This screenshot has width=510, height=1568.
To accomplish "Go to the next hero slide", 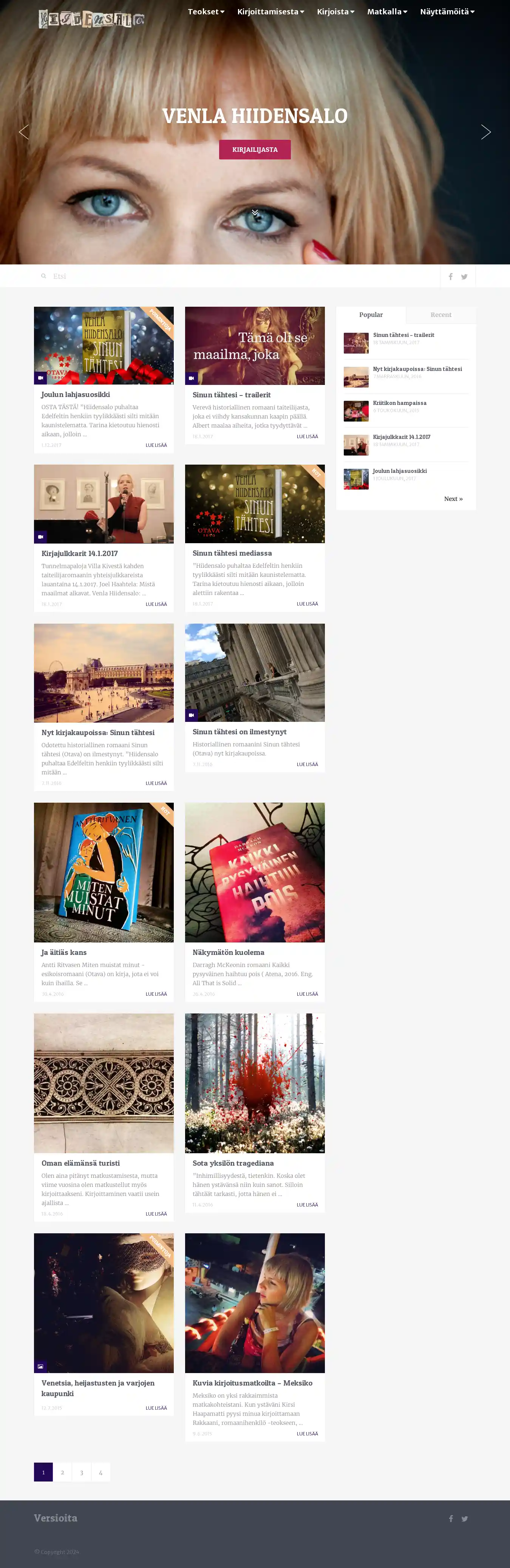I will 486,132.
